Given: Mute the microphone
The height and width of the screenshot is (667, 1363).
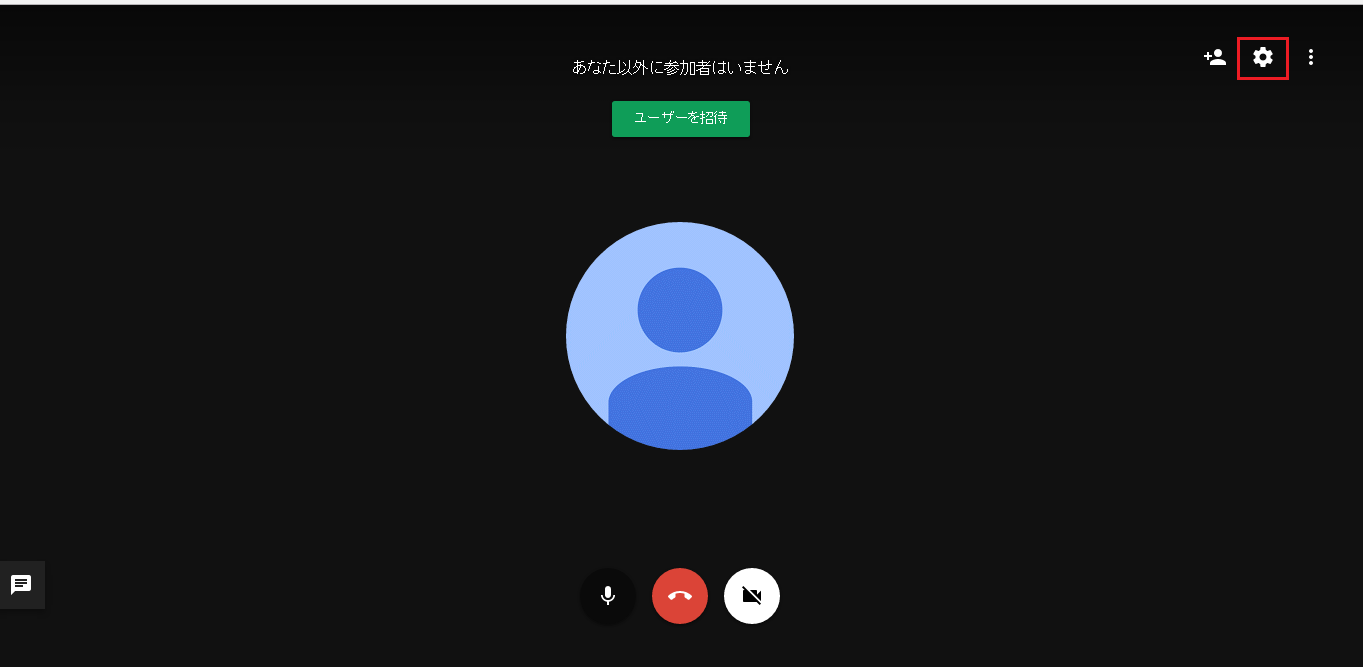Looking at the screenshot, I should coord(607,596).
